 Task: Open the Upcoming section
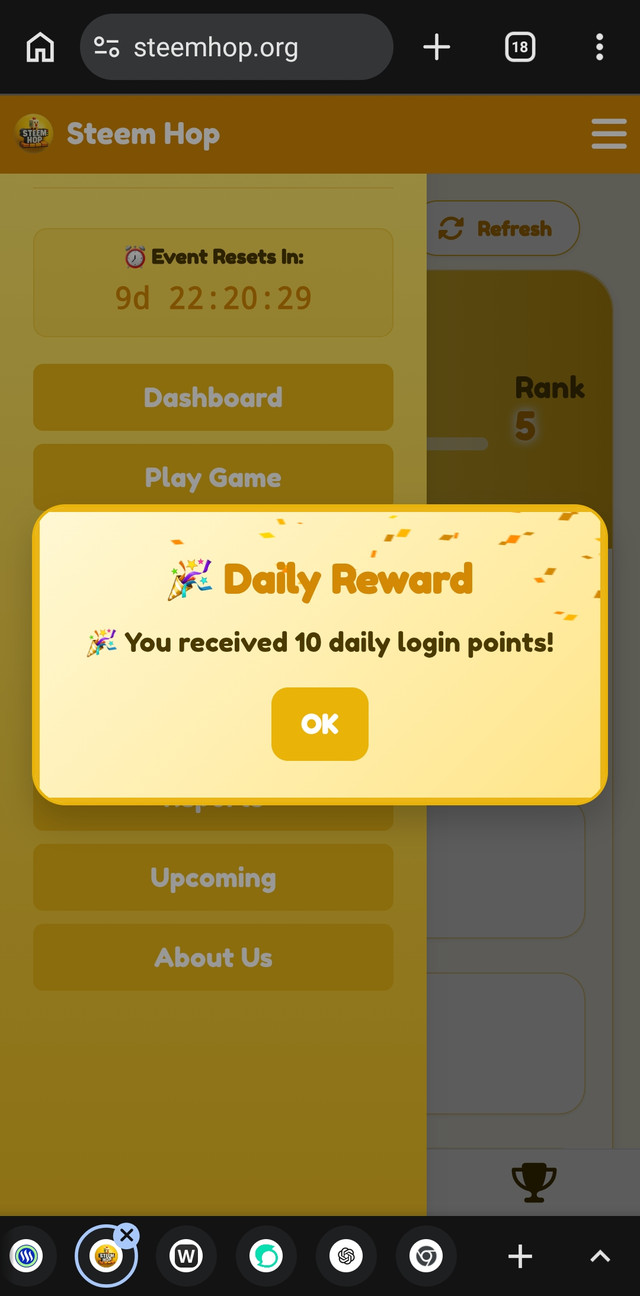tap(213, 877)
